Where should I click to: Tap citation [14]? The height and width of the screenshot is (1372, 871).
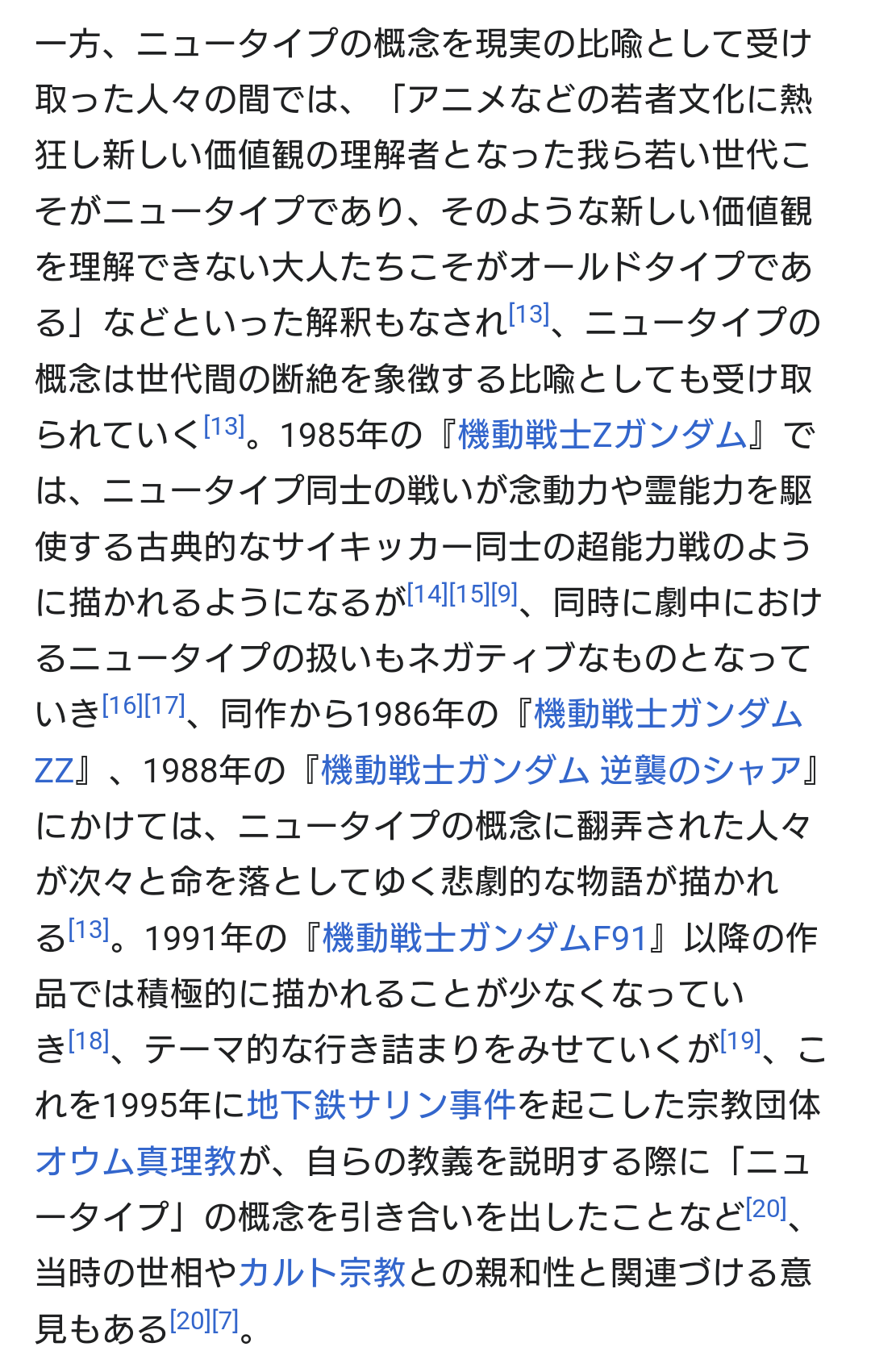[427, 594]
